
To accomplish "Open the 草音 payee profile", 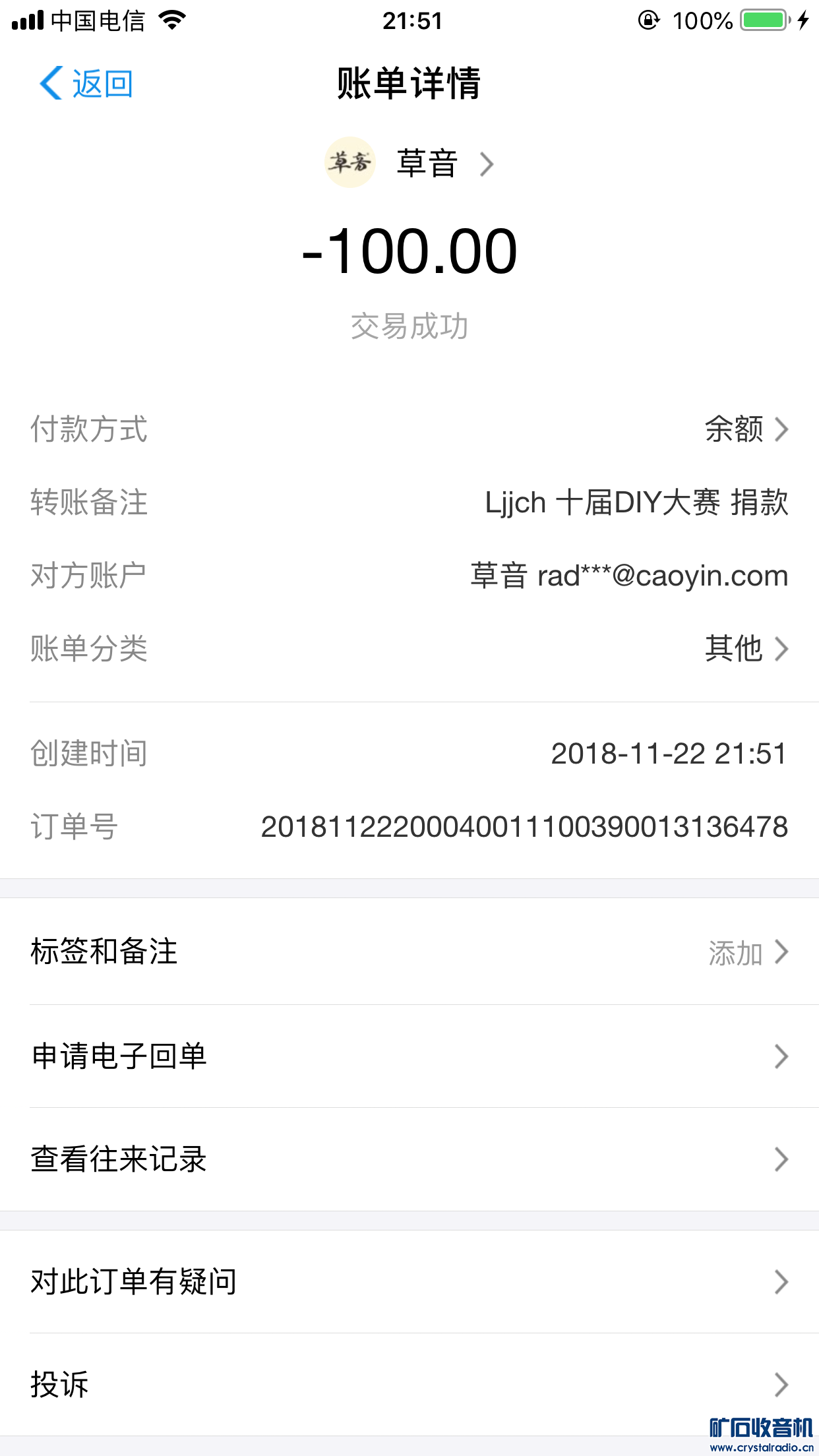I will point(410,163).
